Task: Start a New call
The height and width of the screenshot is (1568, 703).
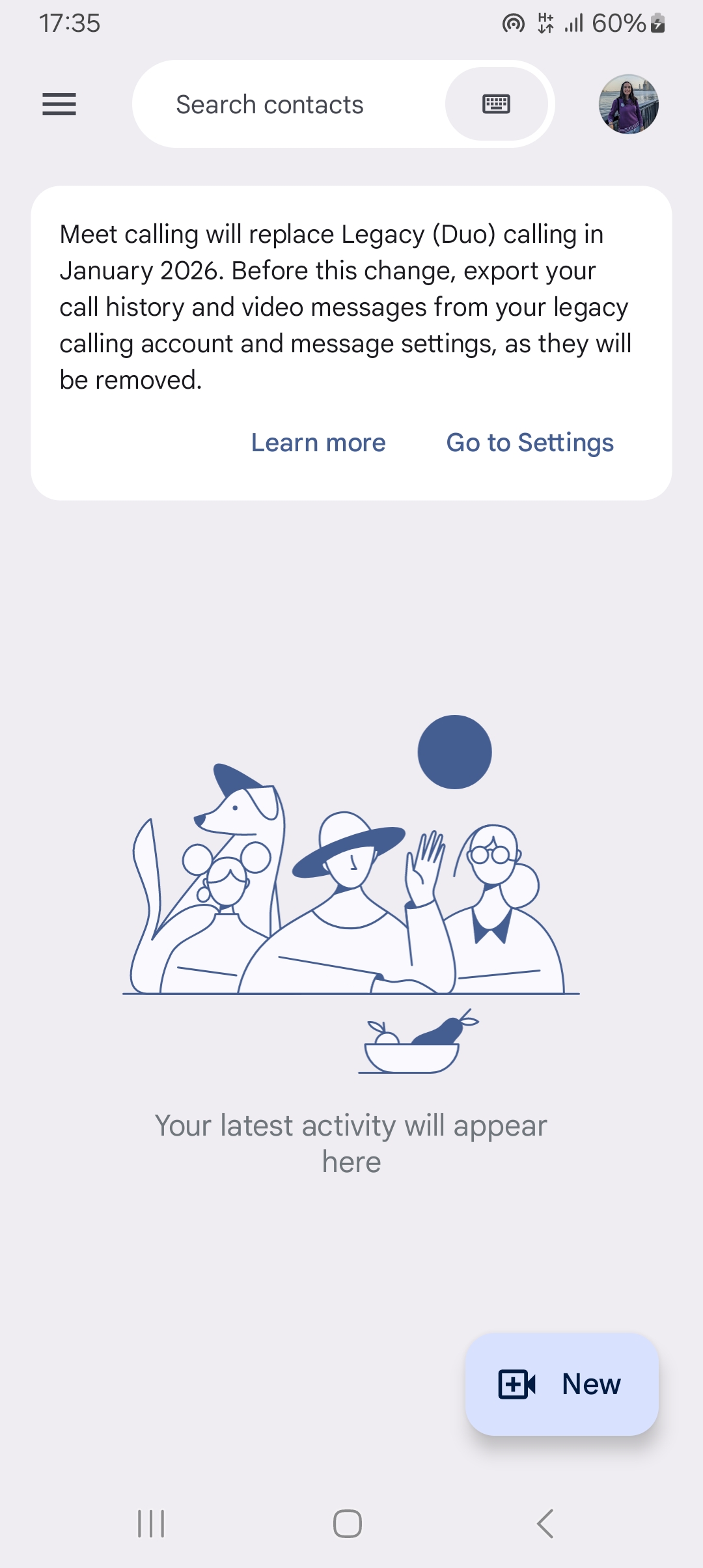Action: (562, 1384)
